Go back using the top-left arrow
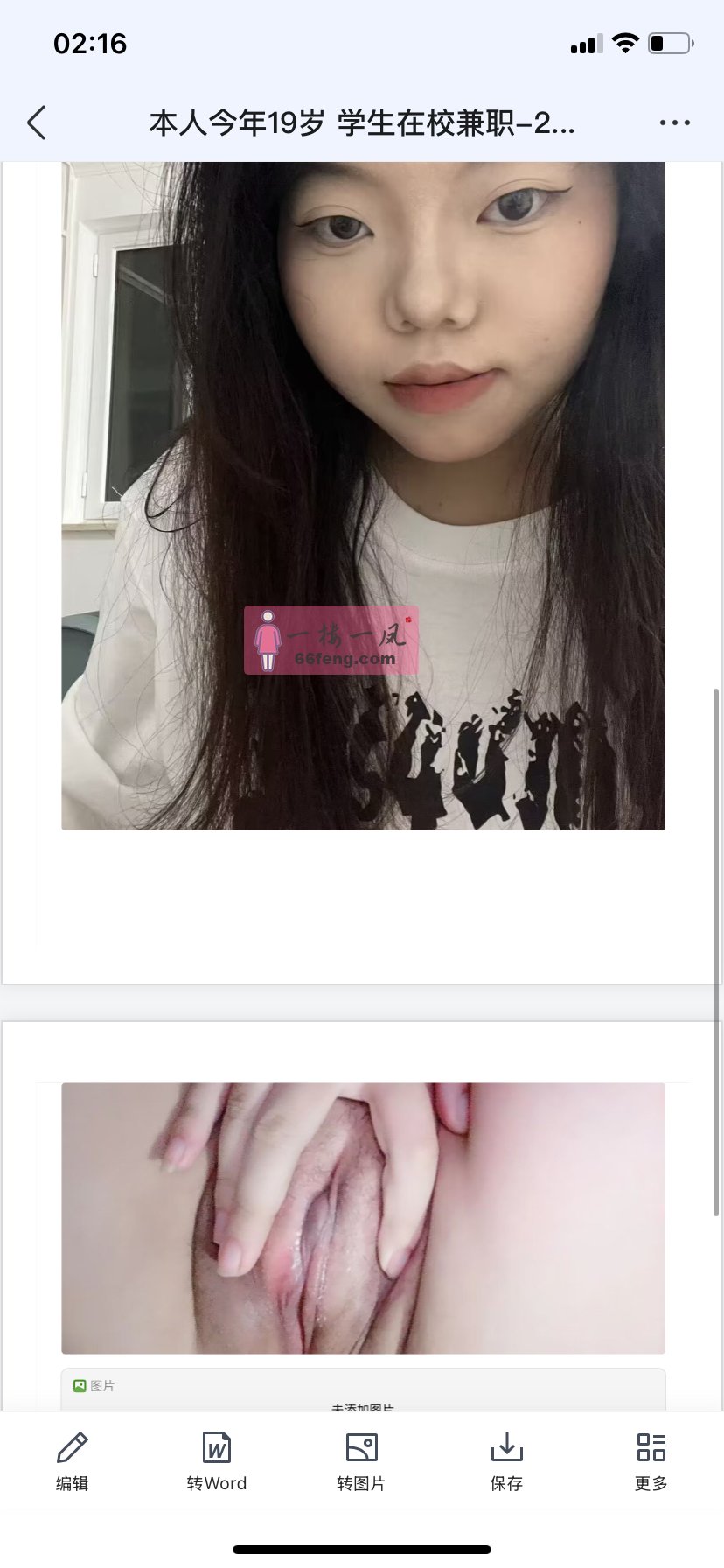 pyautogui.click(x=37, y=123)
